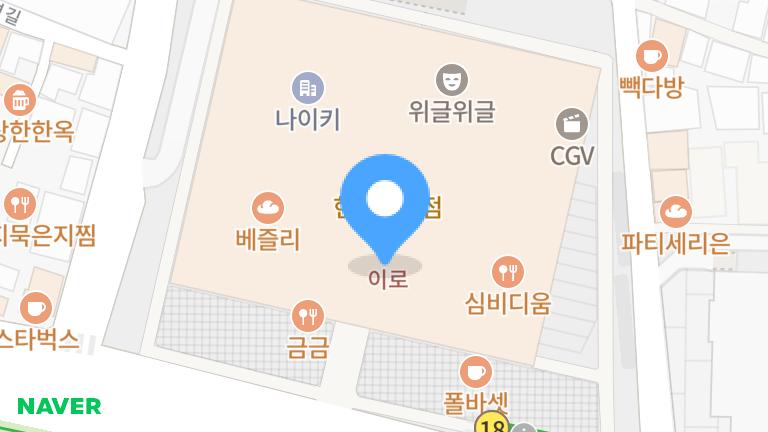Open the CGV cinema marker

coord(573,124)
